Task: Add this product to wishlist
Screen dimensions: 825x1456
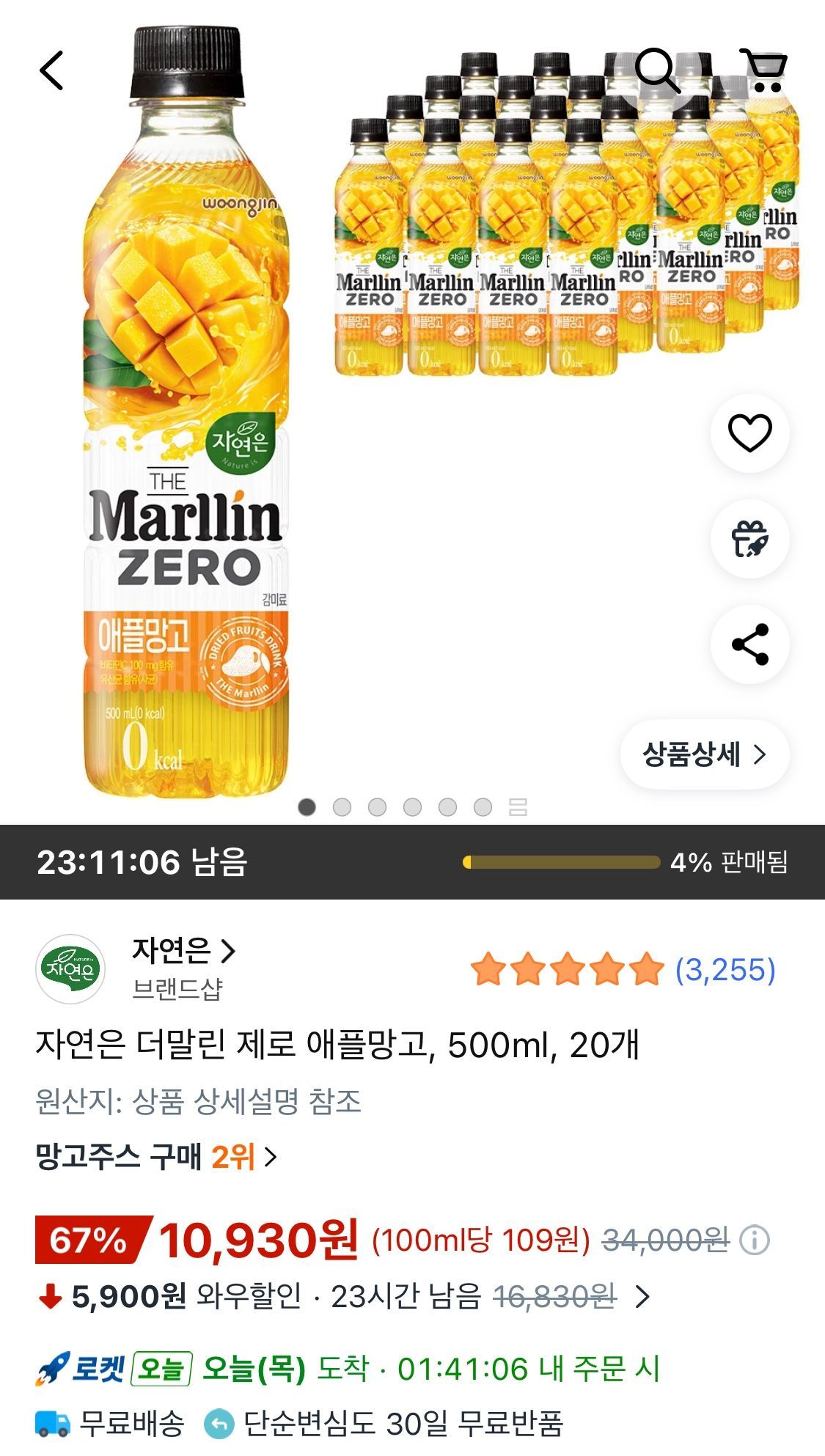Action: [749, 433]
